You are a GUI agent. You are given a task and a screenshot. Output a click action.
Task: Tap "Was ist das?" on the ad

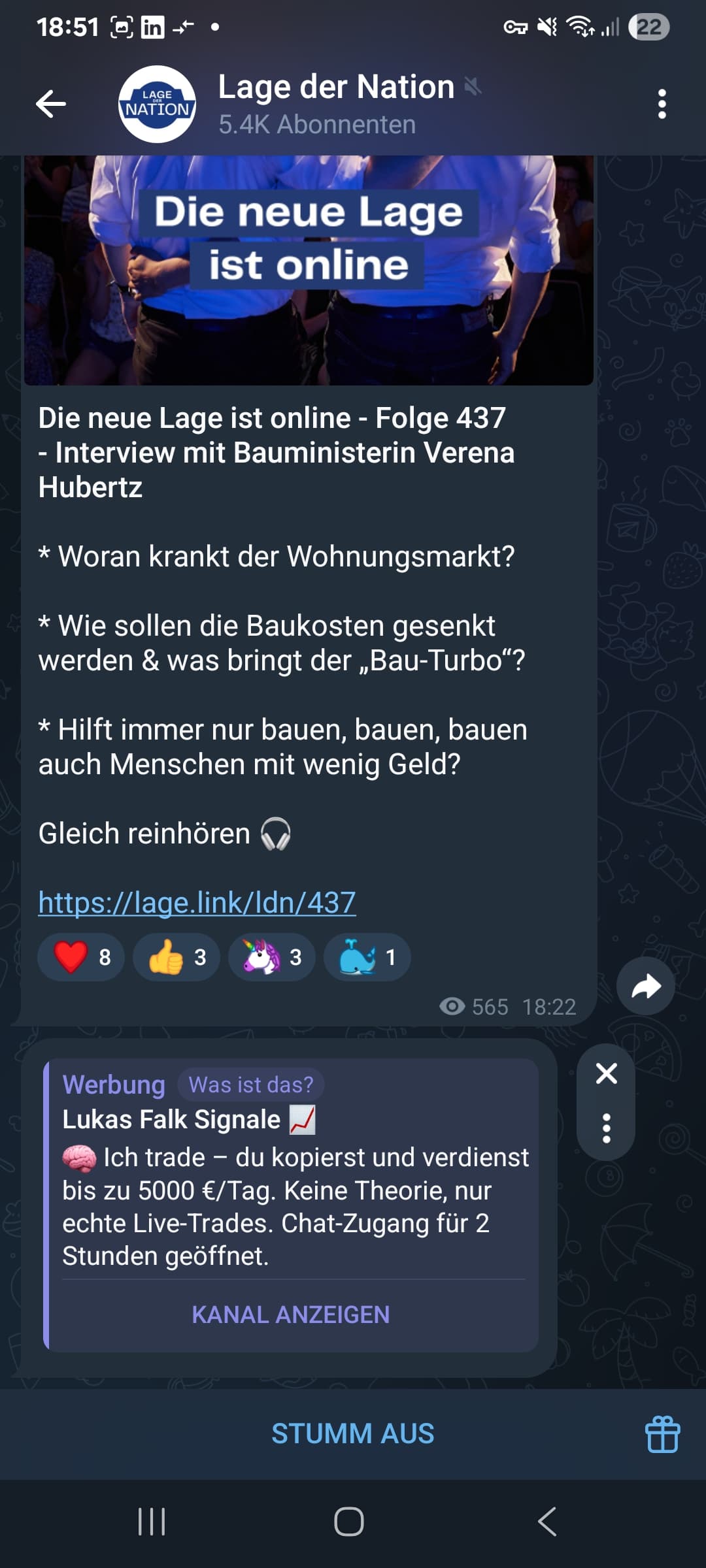251,1085
